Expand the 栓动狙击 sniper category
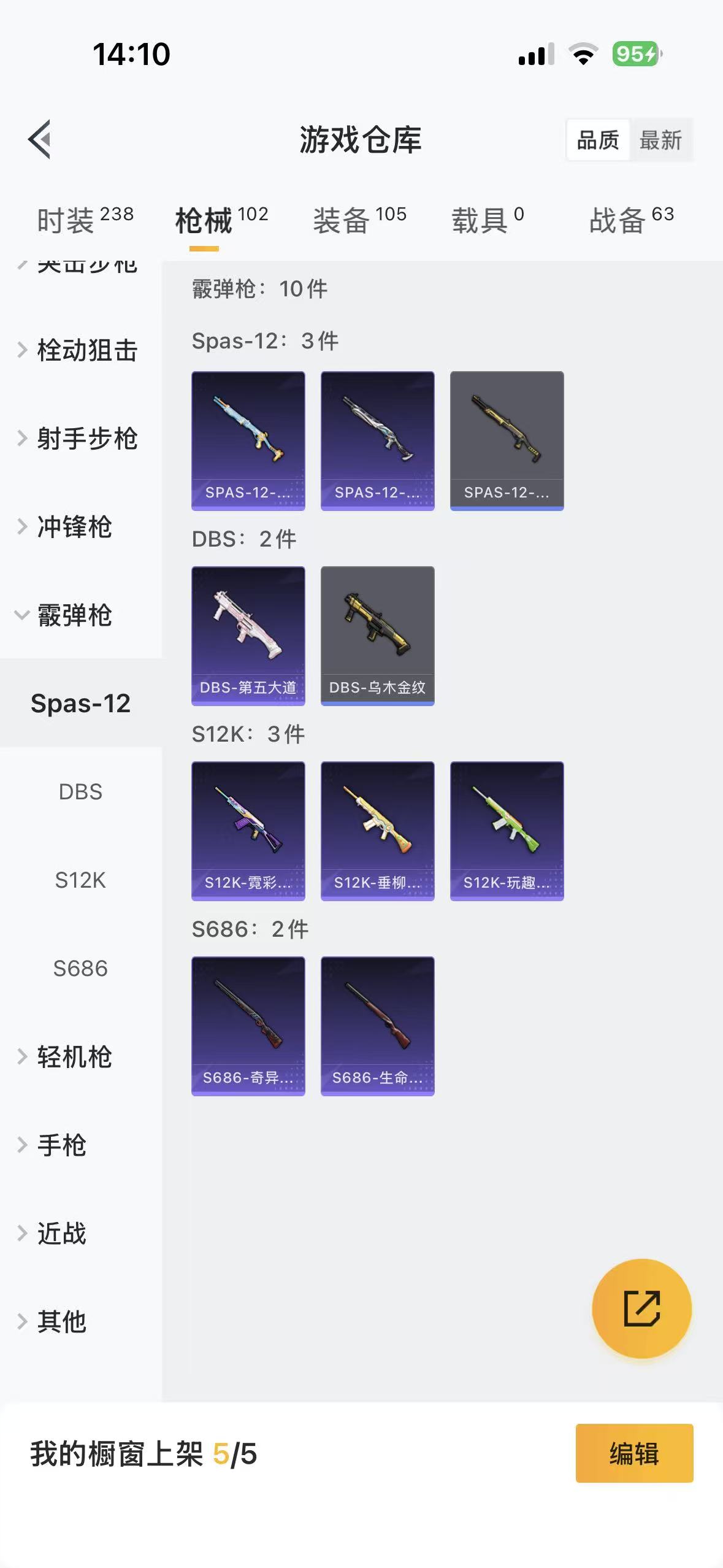723x1568 pixels. click(x=86, y=351)
